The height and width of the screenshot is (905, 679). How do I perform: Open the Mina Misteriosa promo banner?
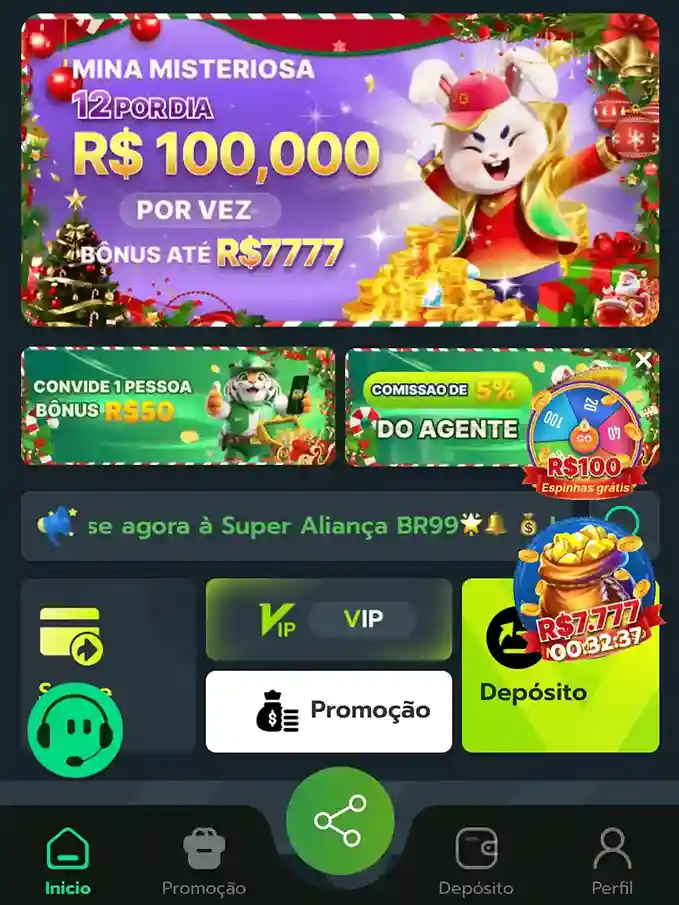point(340,170)
